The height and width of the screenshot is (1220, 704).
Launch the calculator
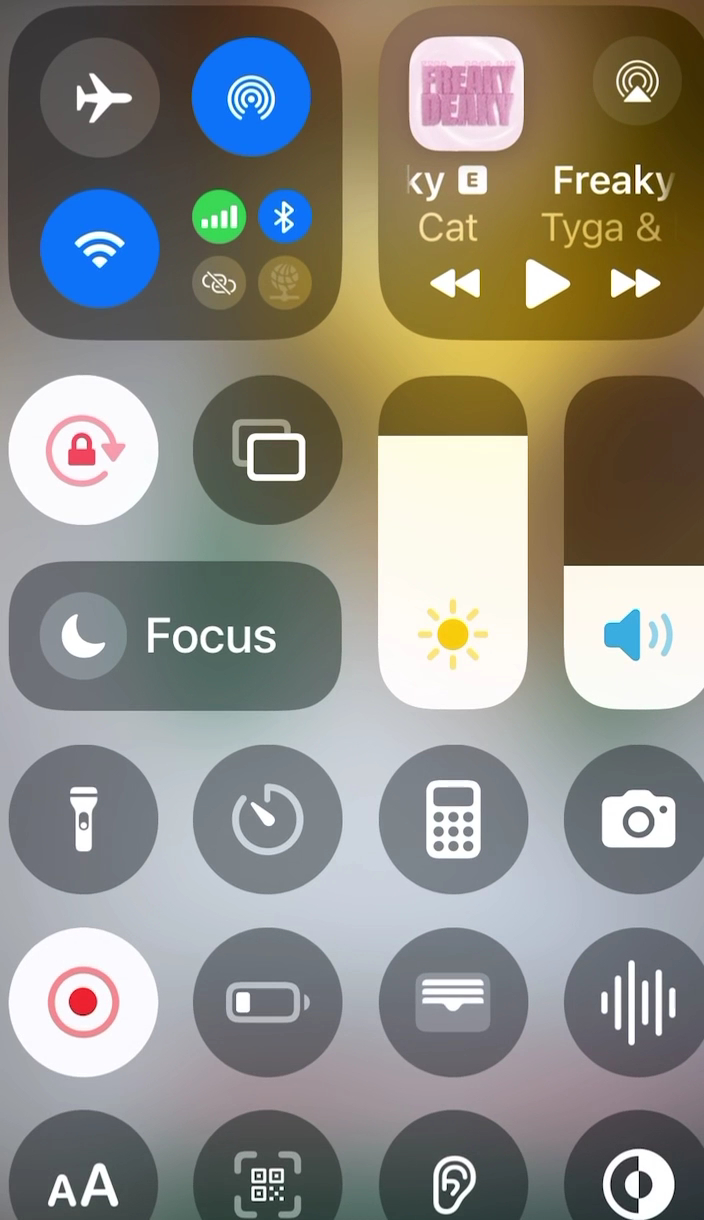pos(453,819)
